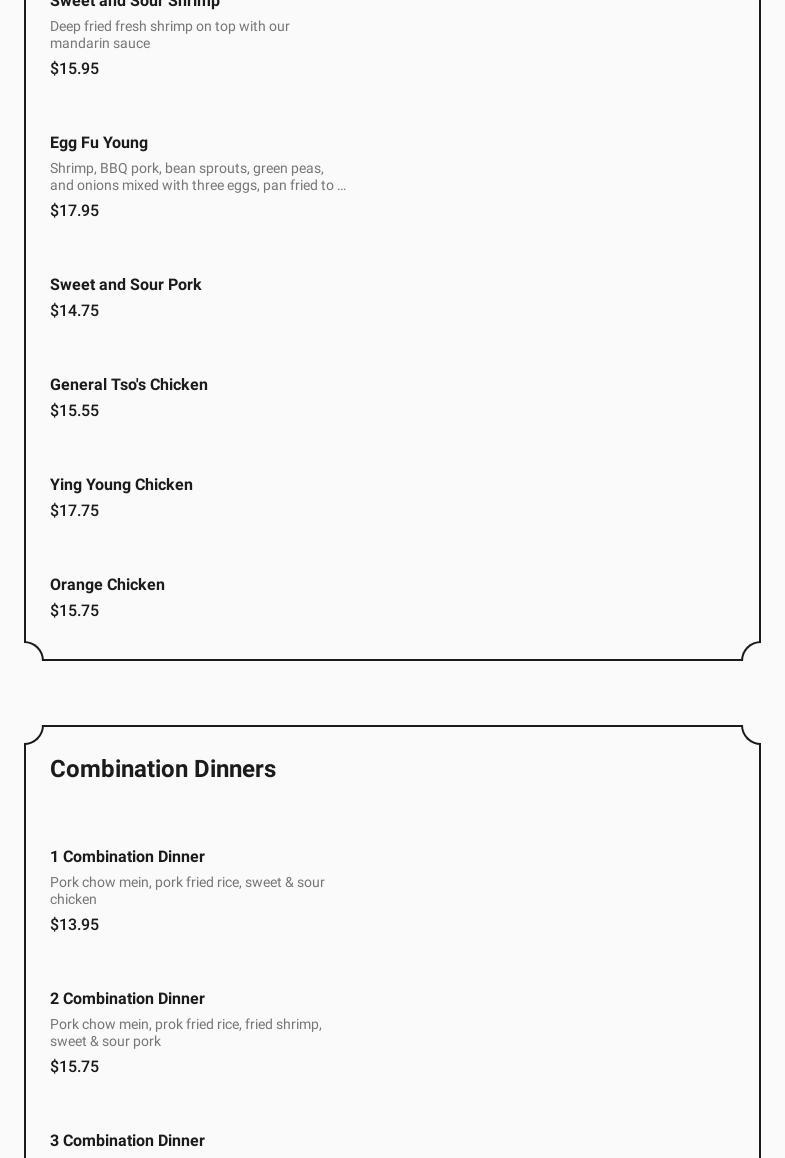Open the Egg Fu Young menu item

click(99, 143)
